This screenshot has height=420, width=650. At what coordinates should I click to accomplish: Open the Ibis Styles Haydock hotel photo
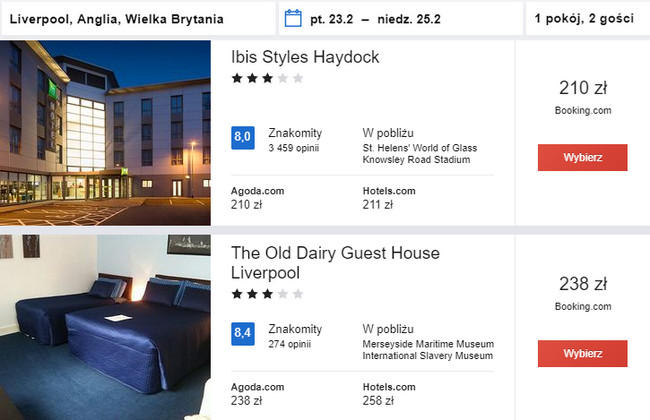click(105, 132)
